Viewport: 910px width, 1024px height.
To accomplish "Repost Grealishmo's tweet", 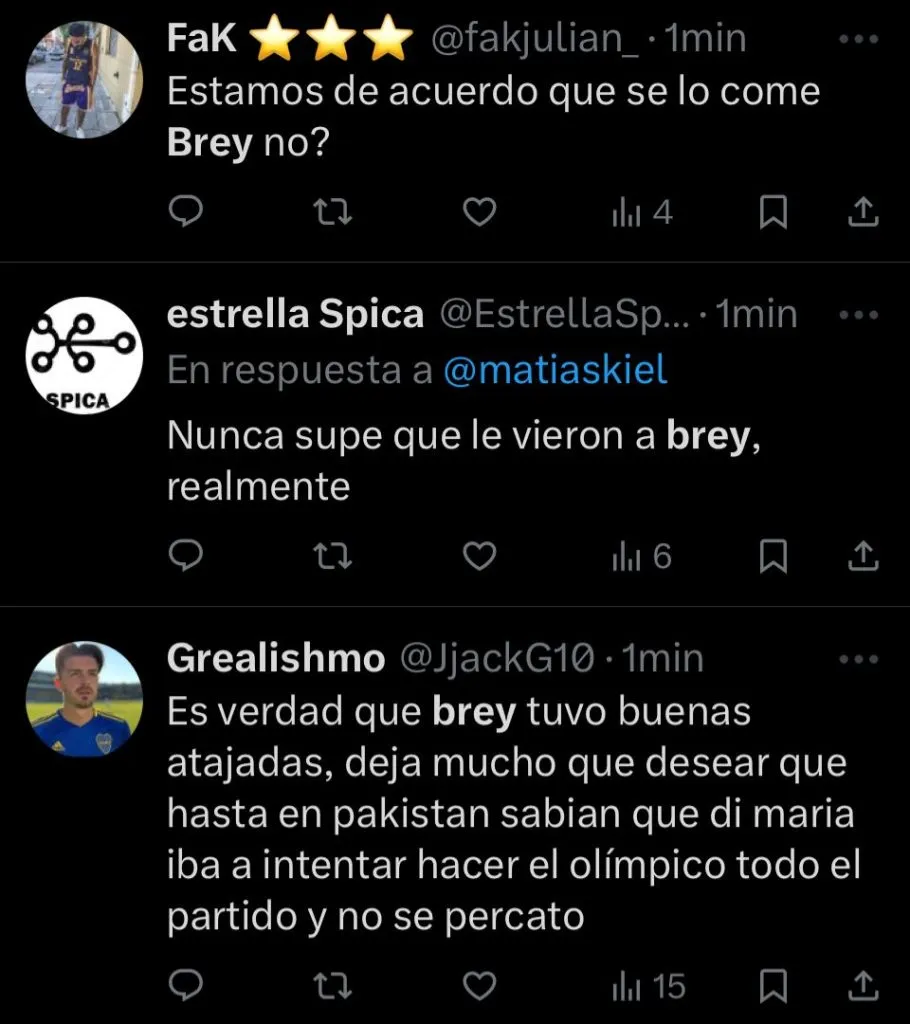I will (x=333, y=987).
